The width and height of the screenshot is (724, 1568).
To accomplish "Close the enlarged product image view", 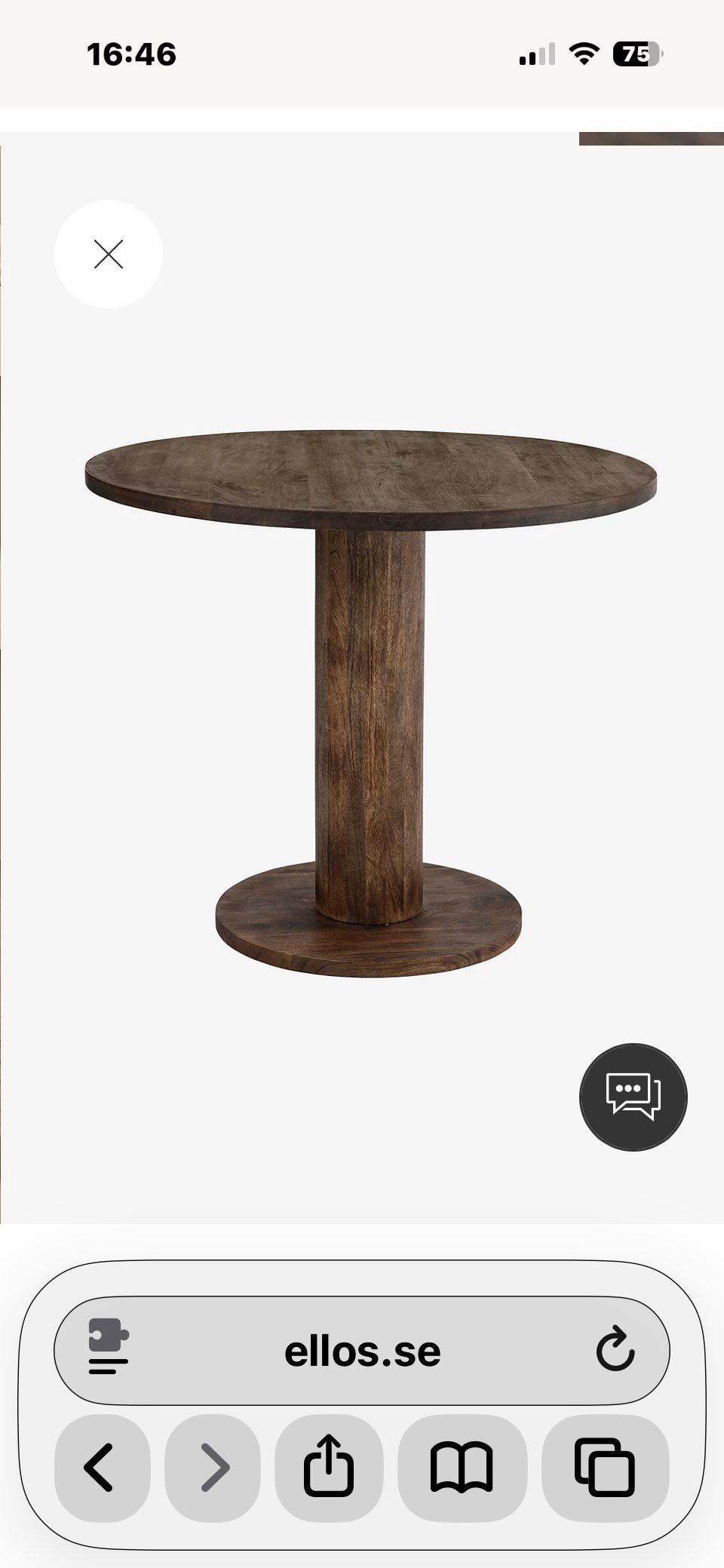I will tap(109, 254).
